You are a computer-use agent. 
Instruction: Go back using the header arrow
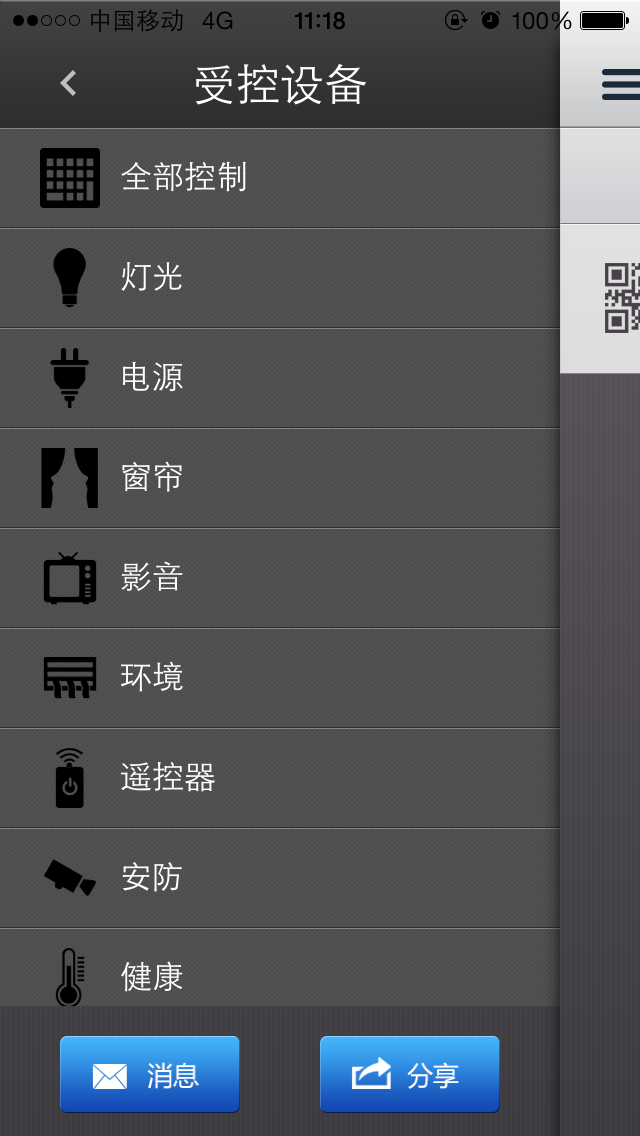click(x=68, y=84)
